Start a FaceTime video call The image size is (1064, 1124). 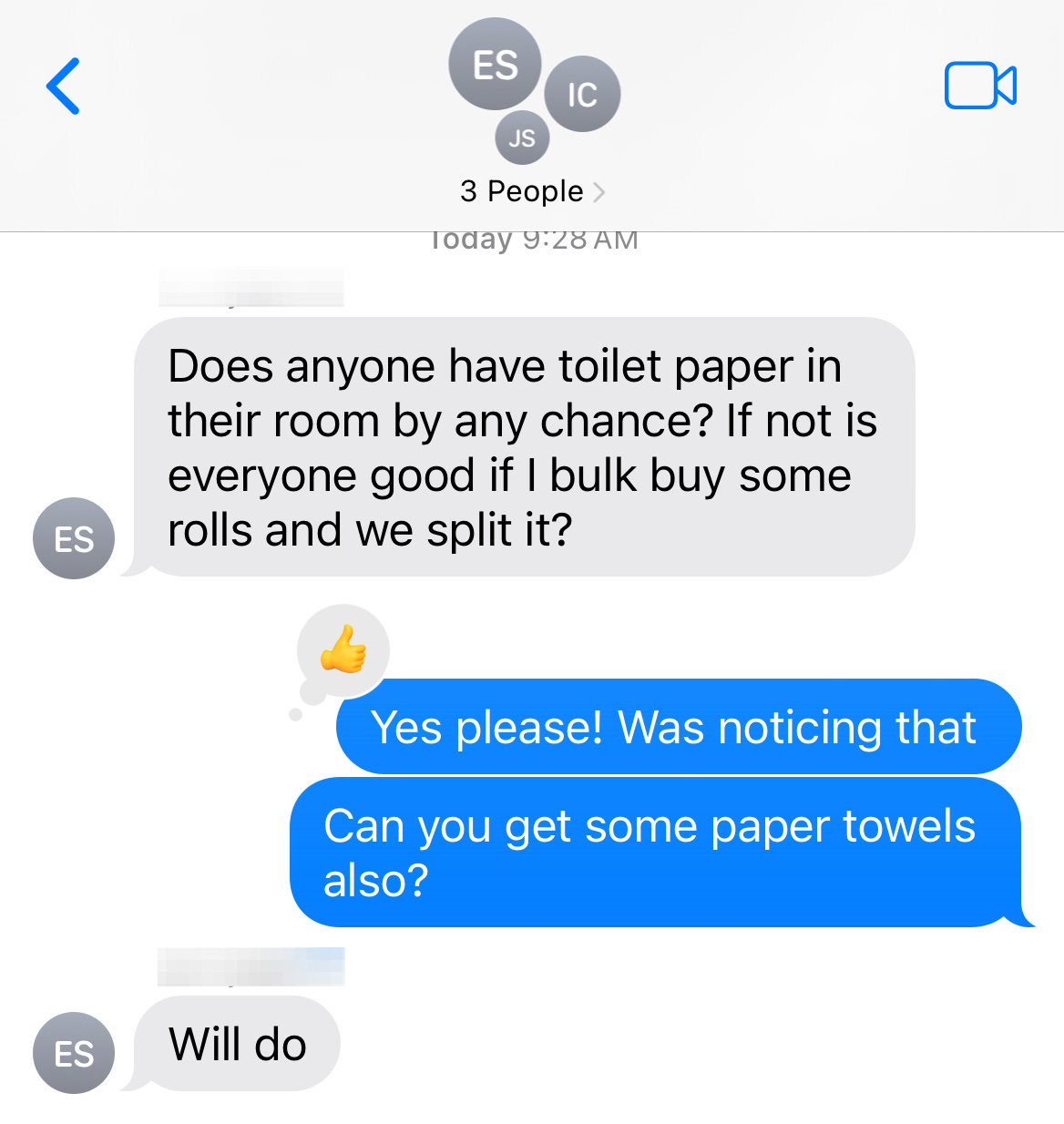979,86
